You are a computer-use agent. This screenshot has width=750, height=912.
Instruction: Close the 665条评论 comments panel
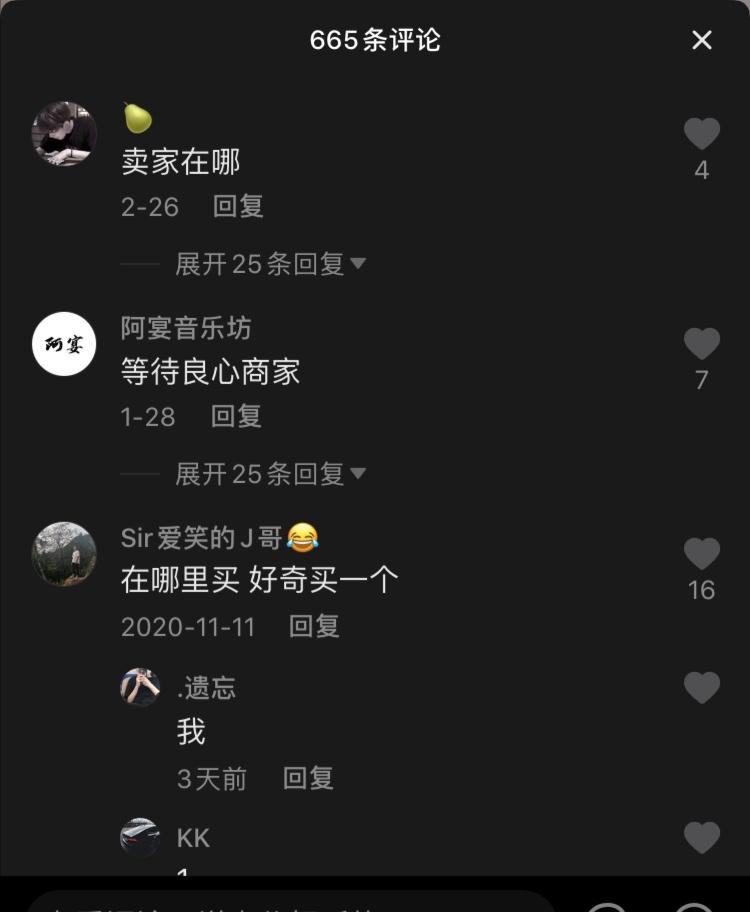(x=702, y=40)
